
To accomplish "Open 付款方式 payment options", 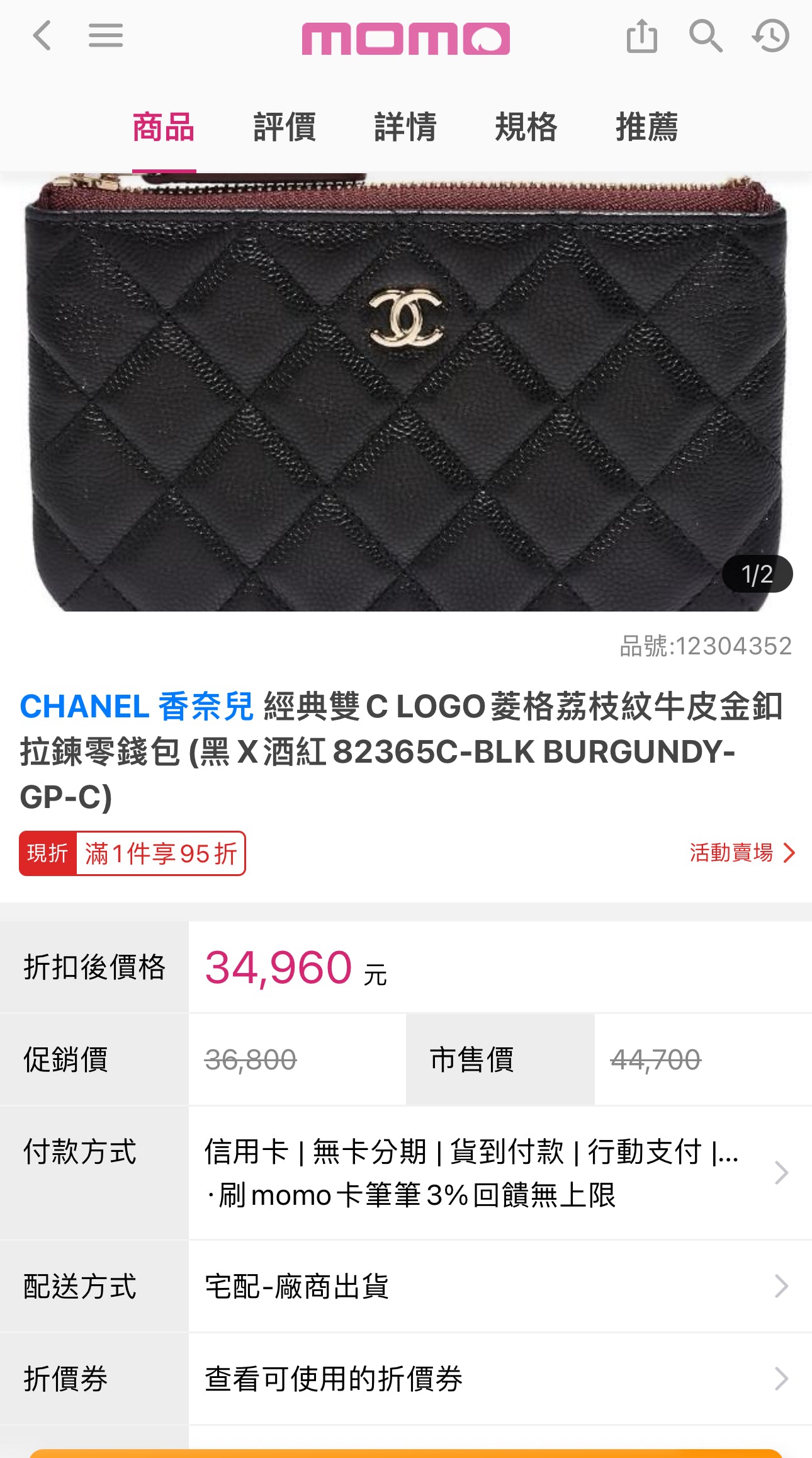I will (497, 1173).
